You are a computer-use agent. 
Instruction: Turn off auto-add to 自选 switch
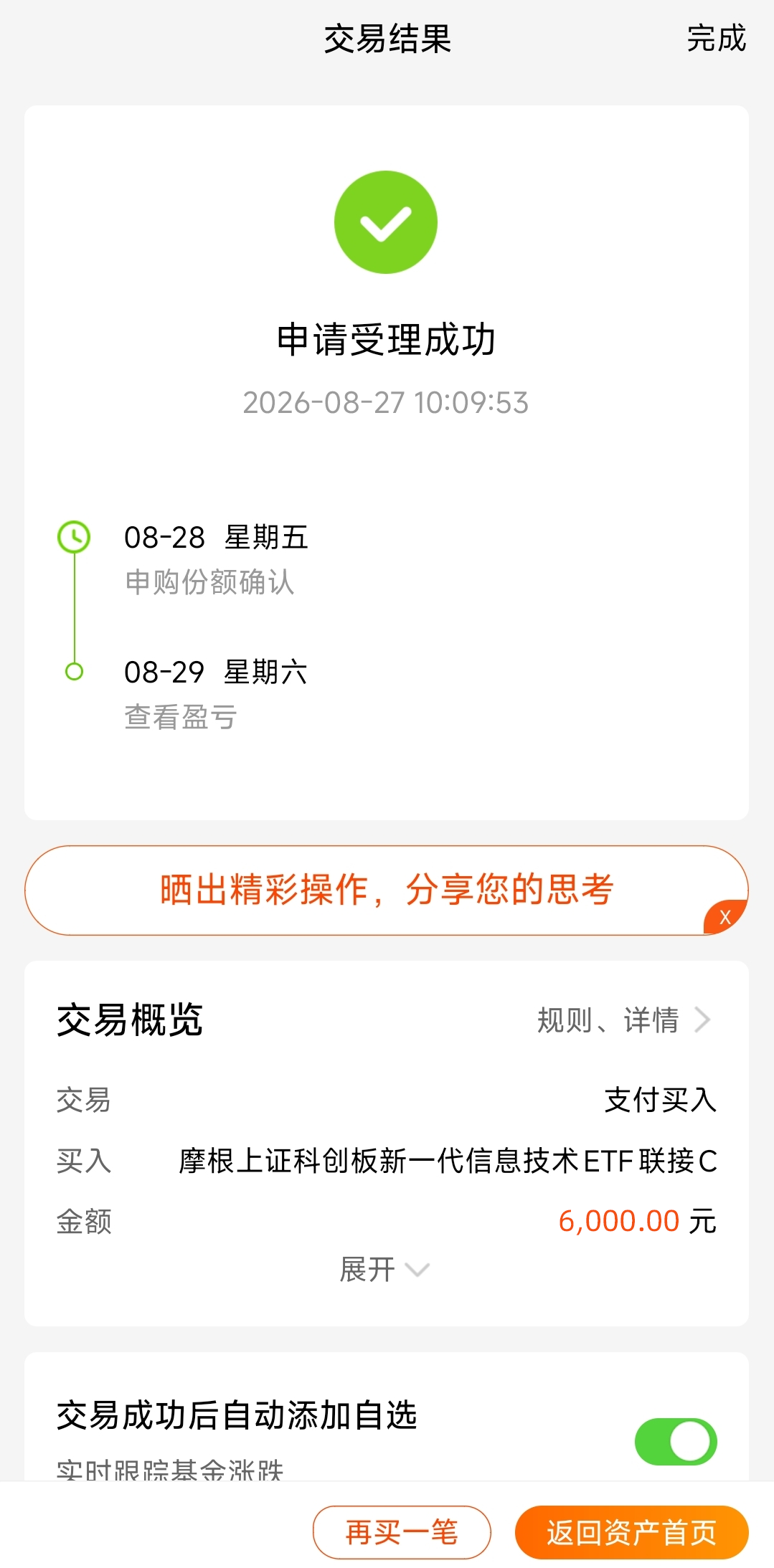(676, 1441)
